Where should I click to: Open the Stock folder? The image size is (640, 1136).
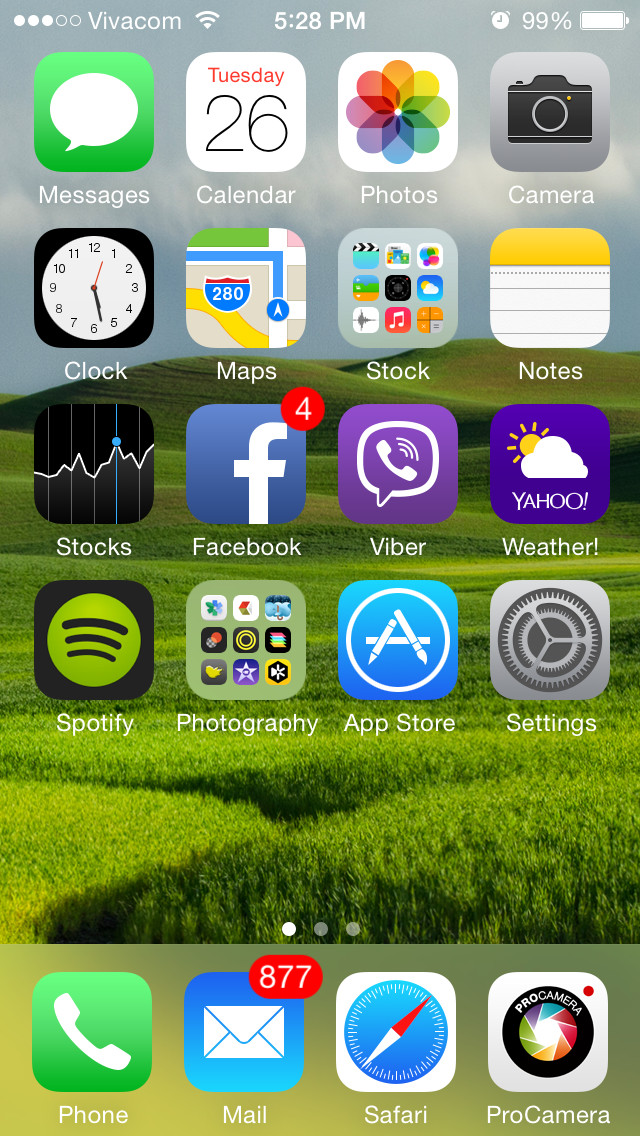point(398,288)
